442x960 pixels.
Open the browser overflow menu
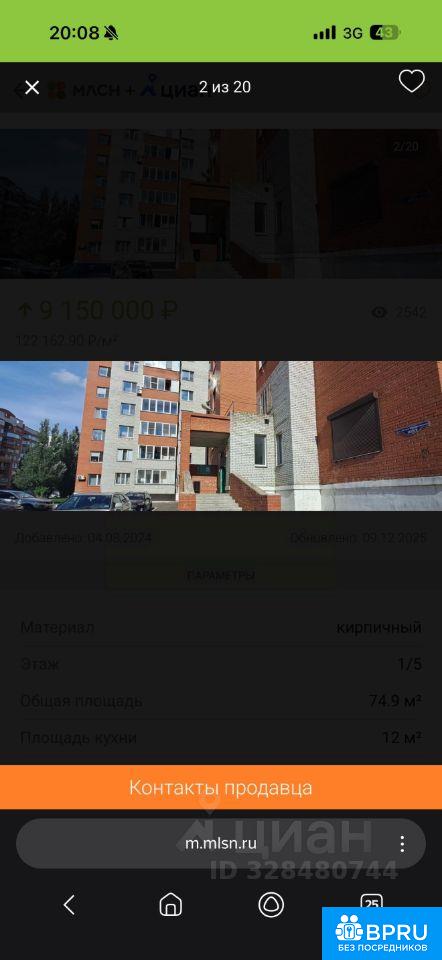point(402,844)
